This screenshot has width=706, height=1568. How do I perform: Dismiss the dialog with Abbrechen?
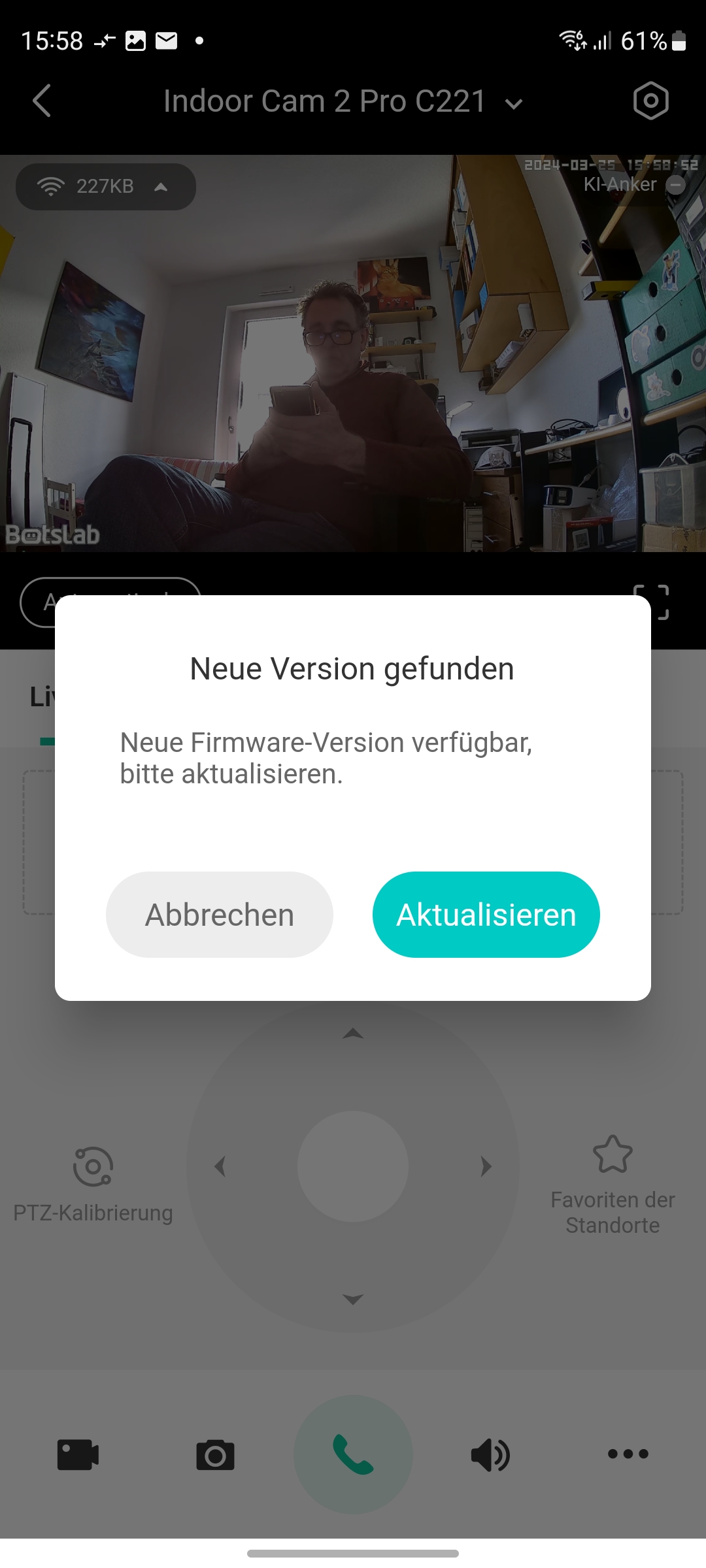(220, 915)
